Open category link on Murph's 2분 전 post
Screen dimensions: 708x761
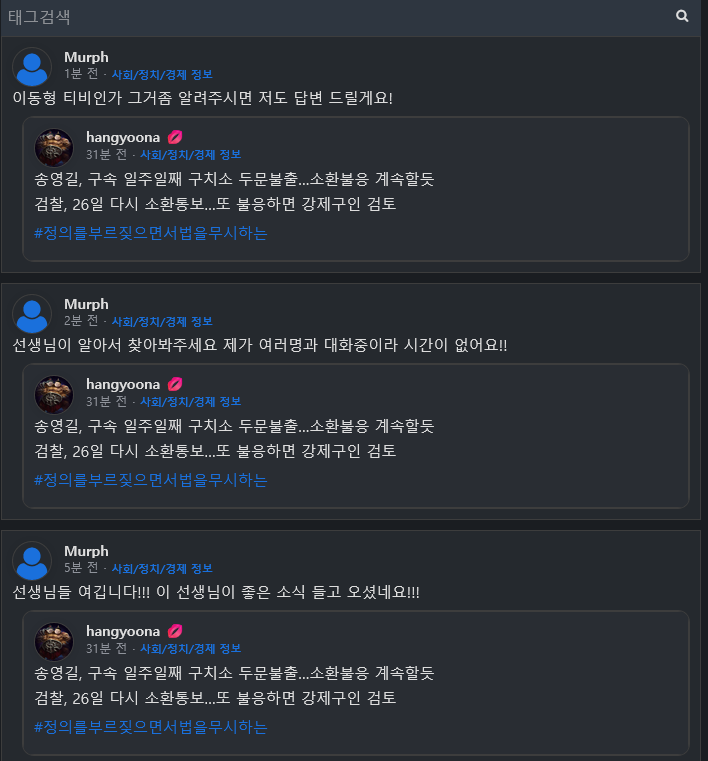pyautogui.click(x=162, y=322)
